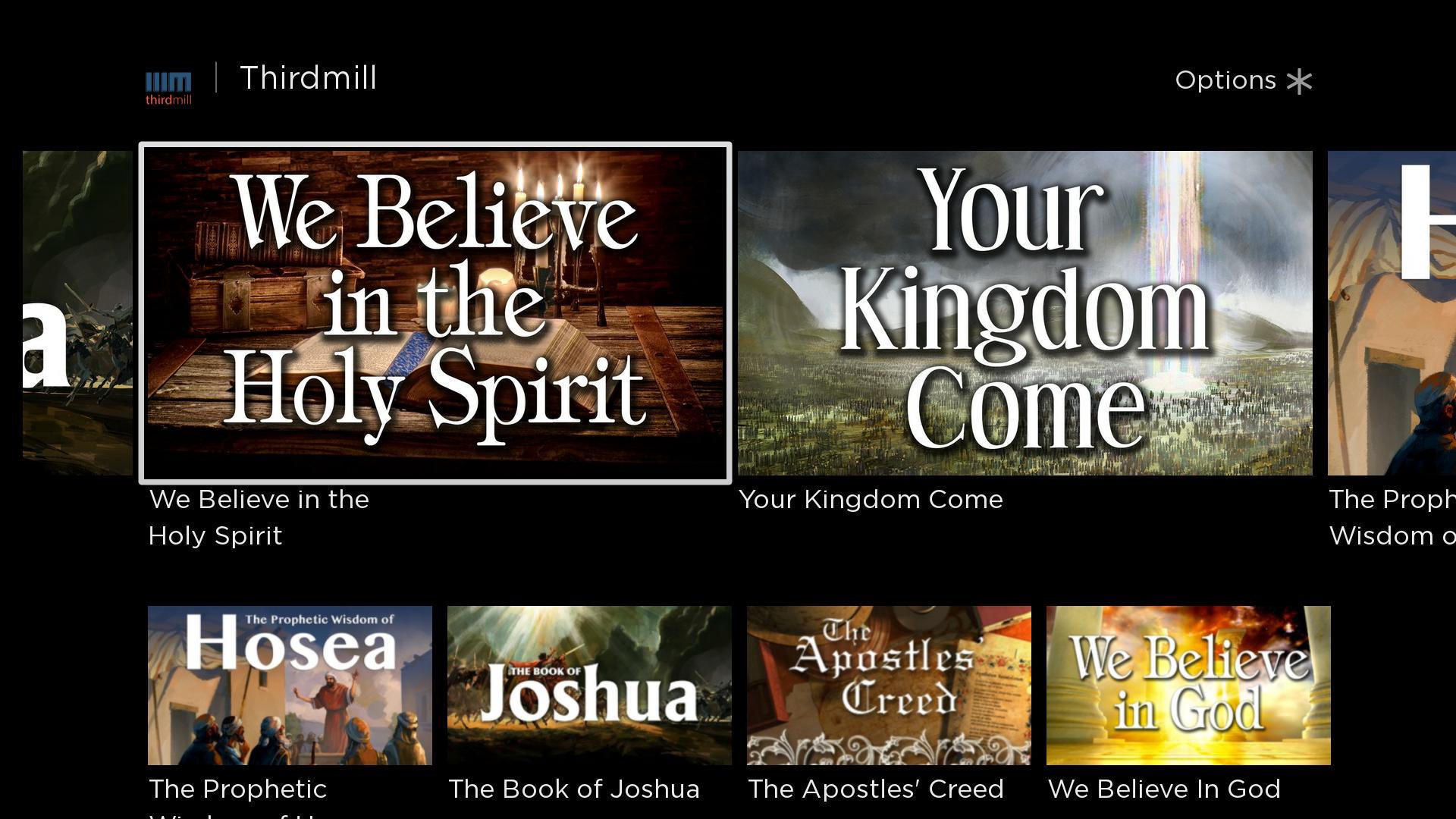Open Your Kingdom Come series
Viewport: 1456px width, 819px height.
[x=1025, y=312]
